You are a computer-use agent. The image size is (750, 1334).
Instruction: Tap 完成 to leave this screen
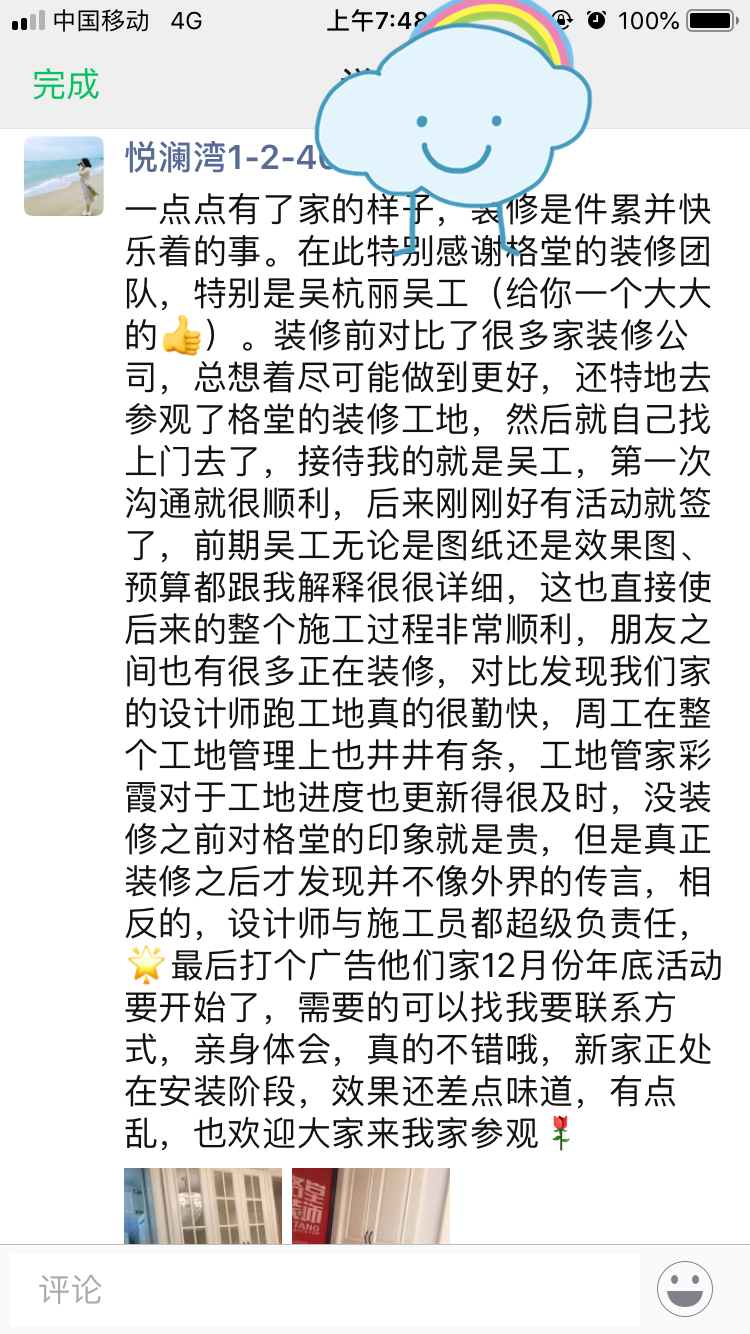66,84
